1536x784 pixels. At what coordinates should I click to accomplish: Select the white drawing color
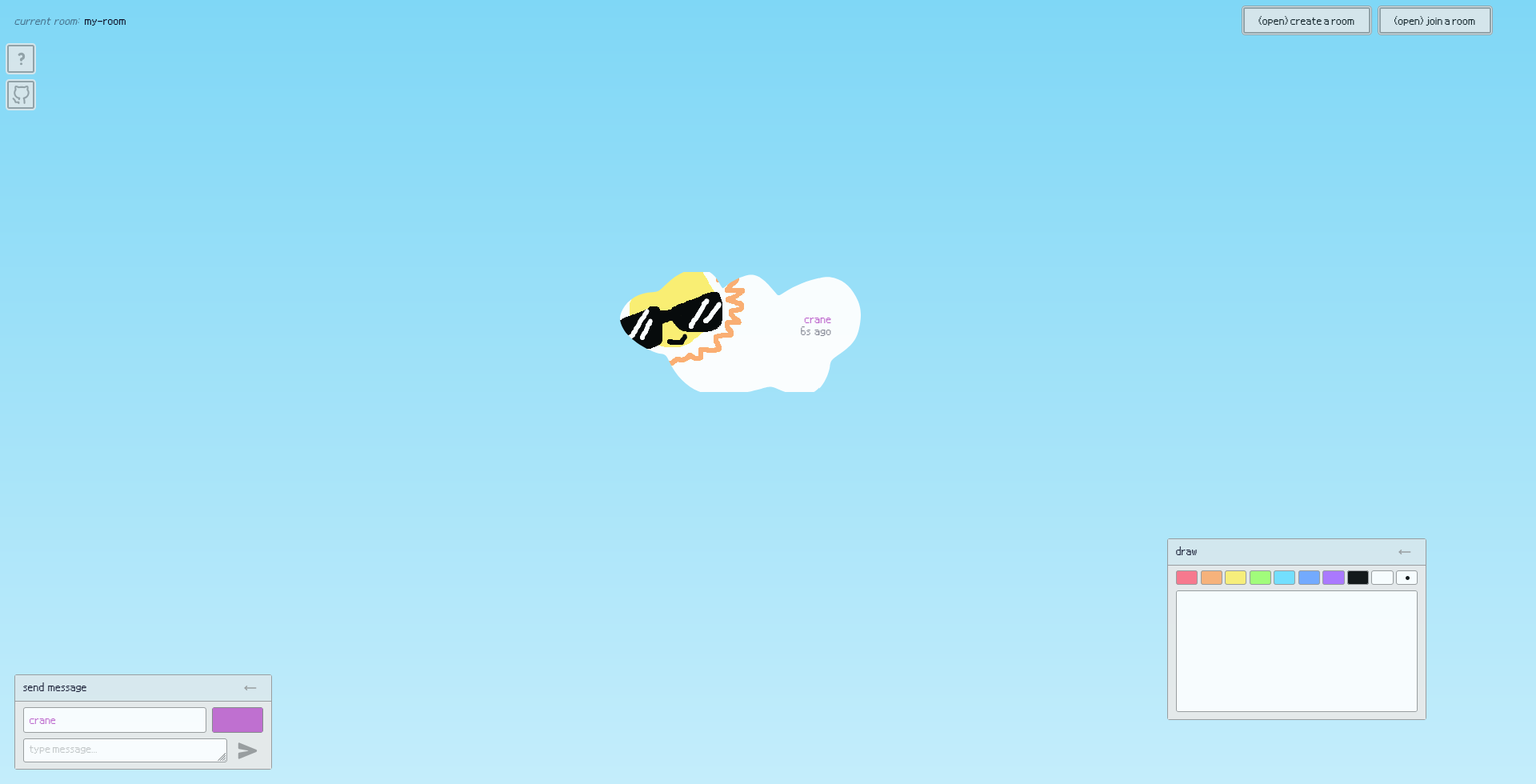click(x=1382, y=578)
